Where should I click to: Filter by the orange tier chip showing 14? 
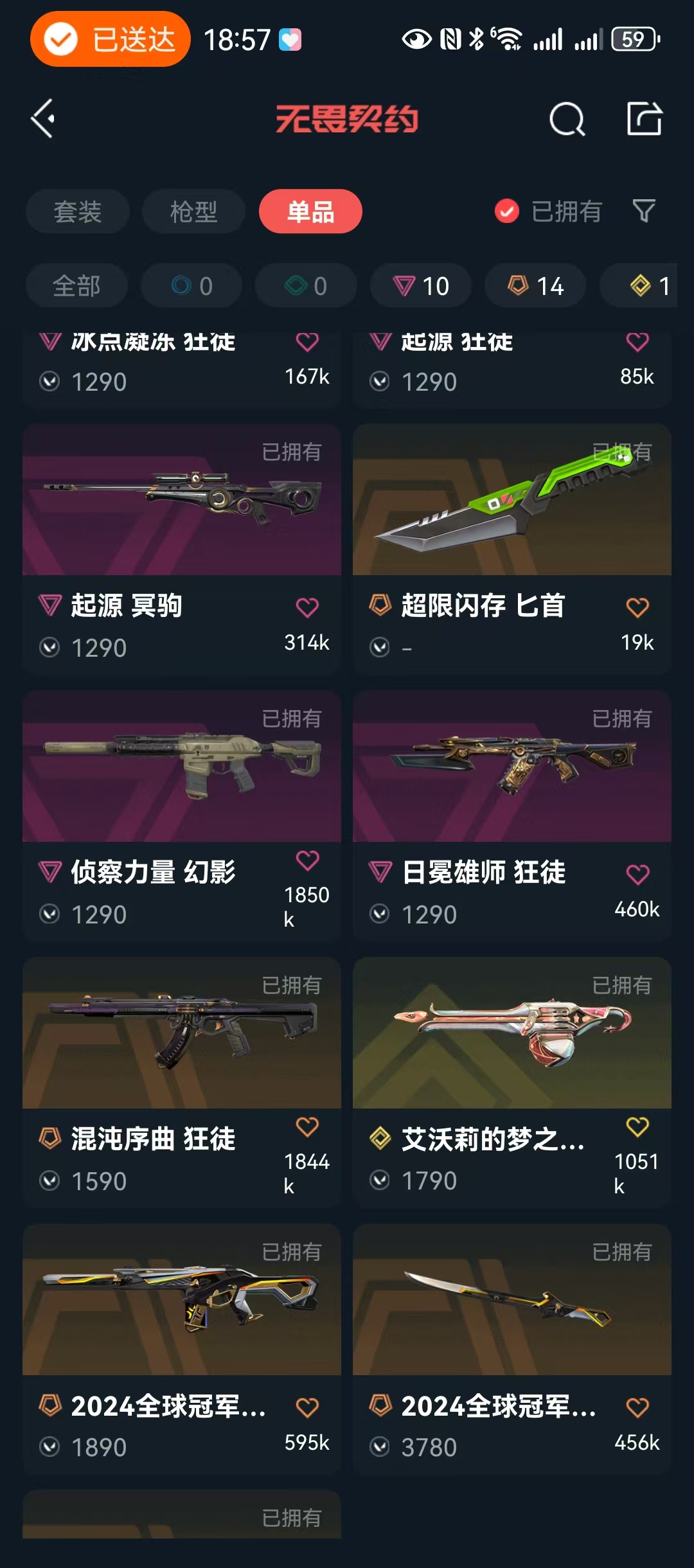point(535,285)
